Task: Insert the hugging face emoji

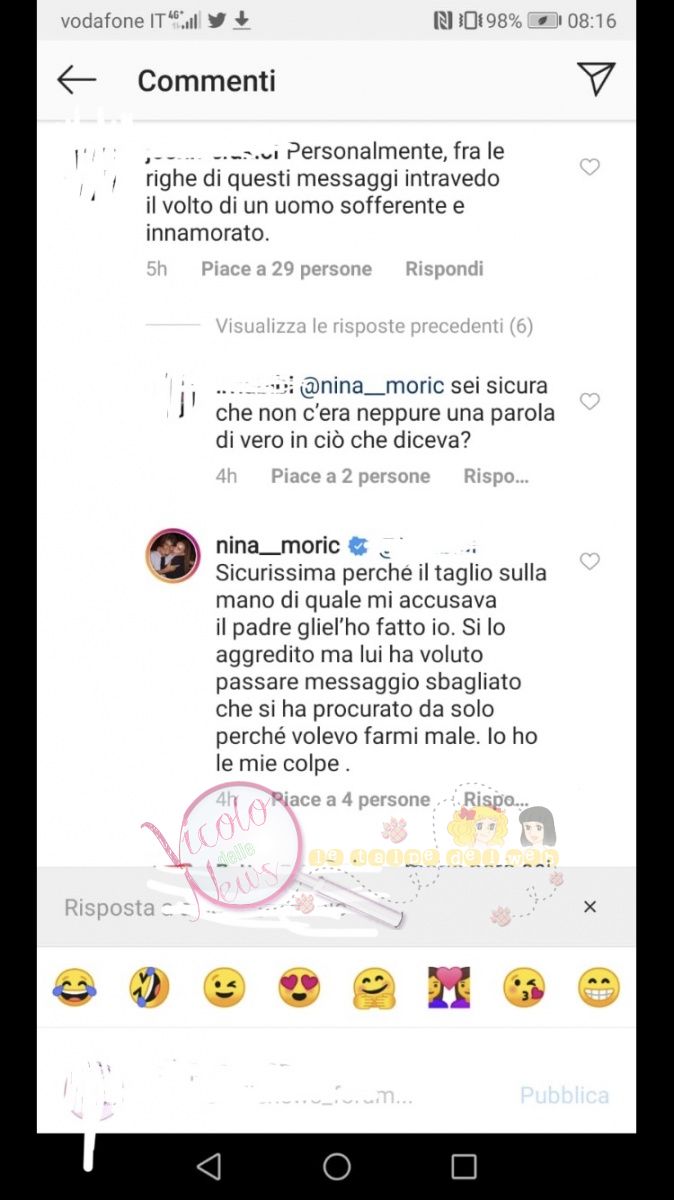Action: 374,989
